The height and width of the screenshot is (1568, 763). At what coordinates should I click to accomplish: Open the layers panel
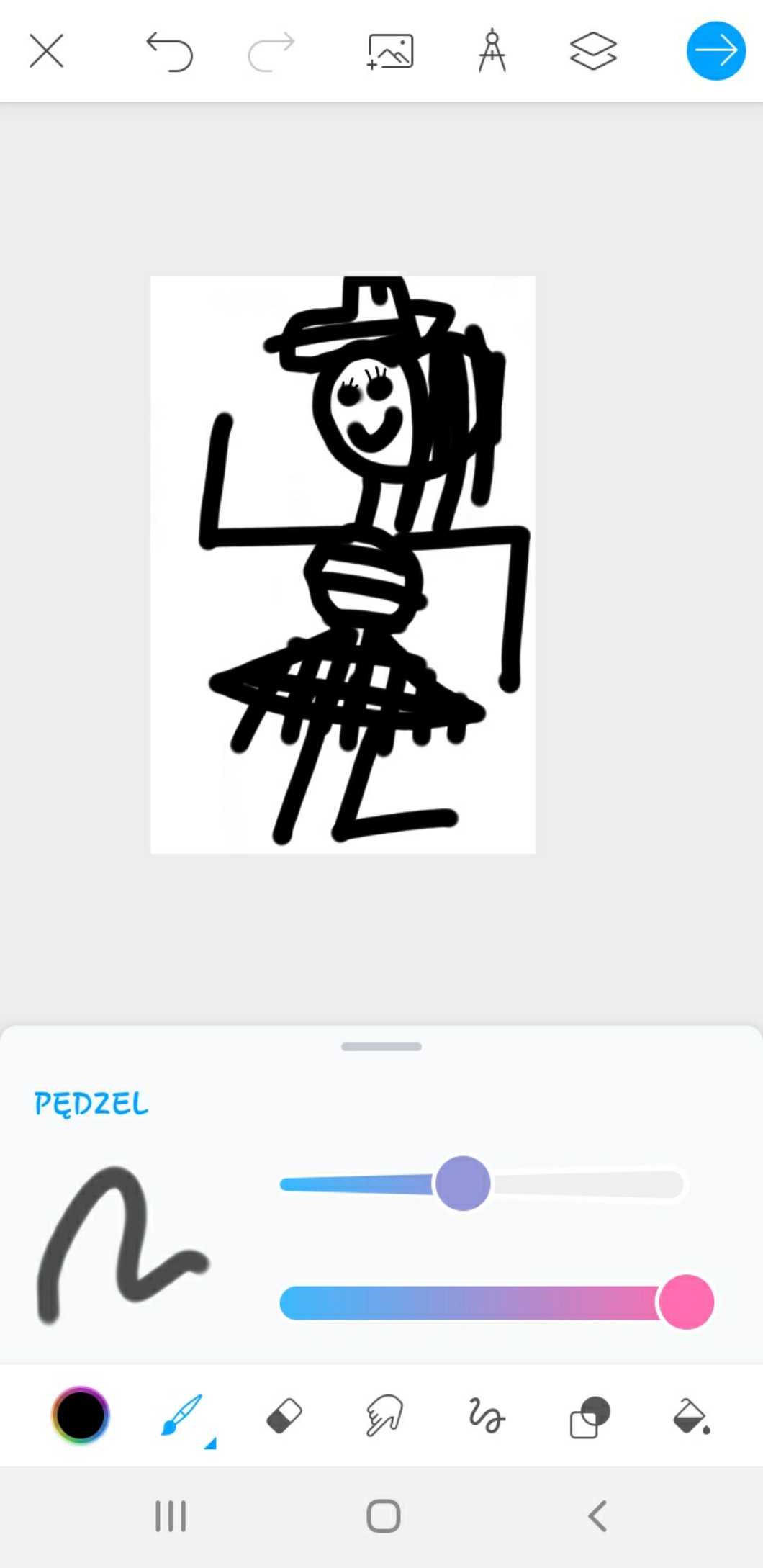tap(593, 51)
